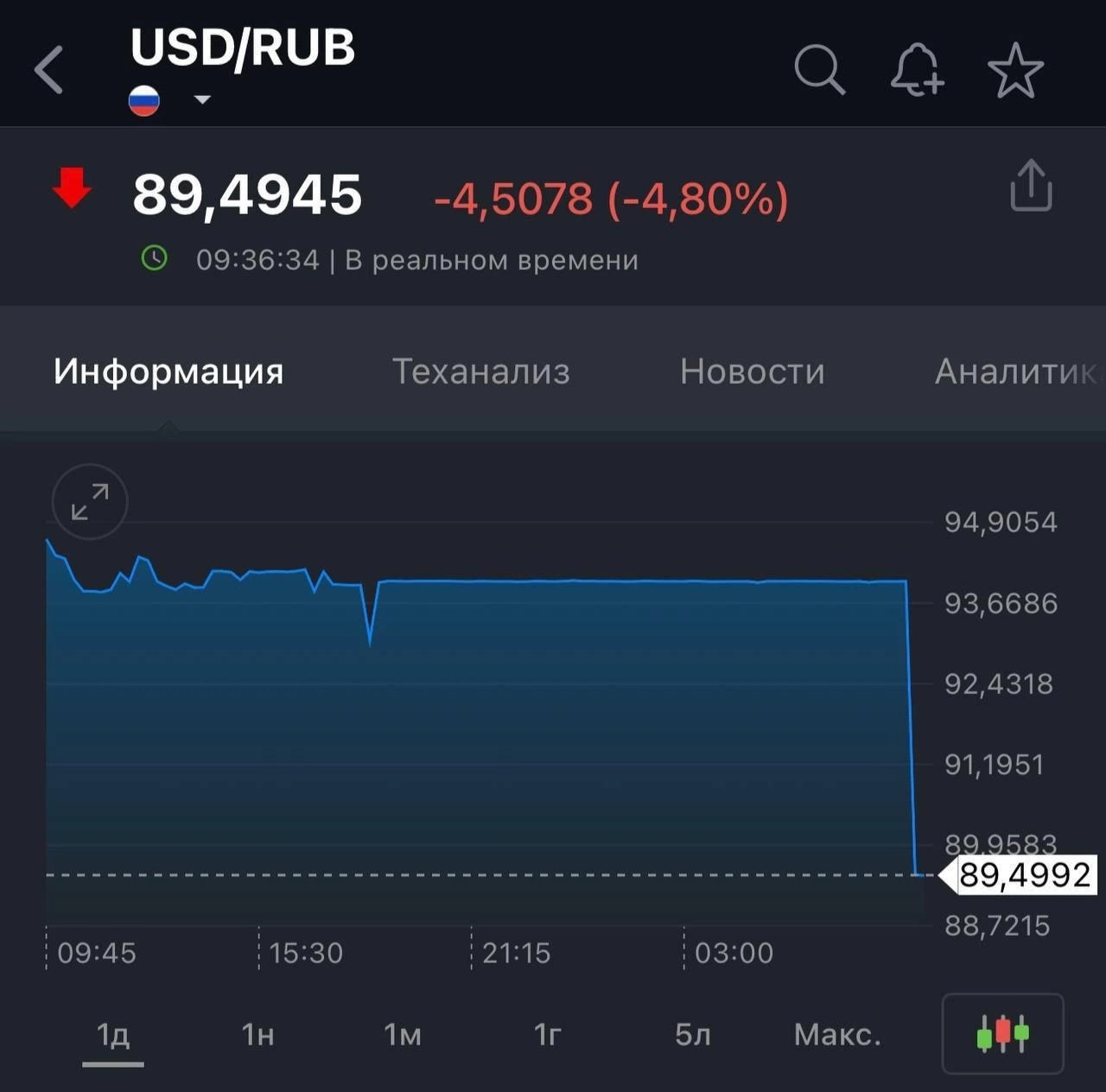
Task: Switch to candlestick chart view
Action: [x=1002, y=1033]
